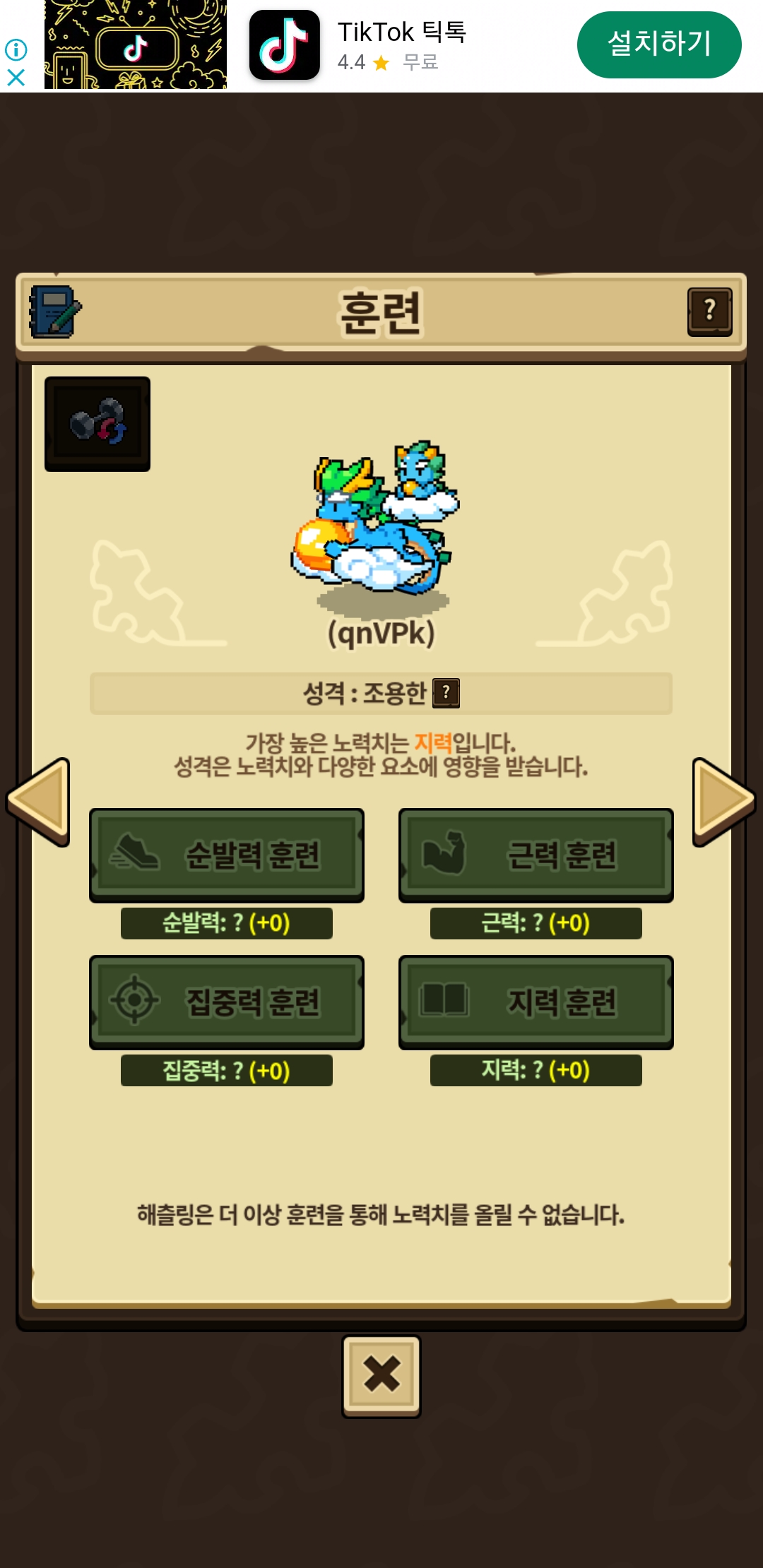Tap 설치하기 on the TikTok ad
This screenshot has width=763, height=1568.
659,44
